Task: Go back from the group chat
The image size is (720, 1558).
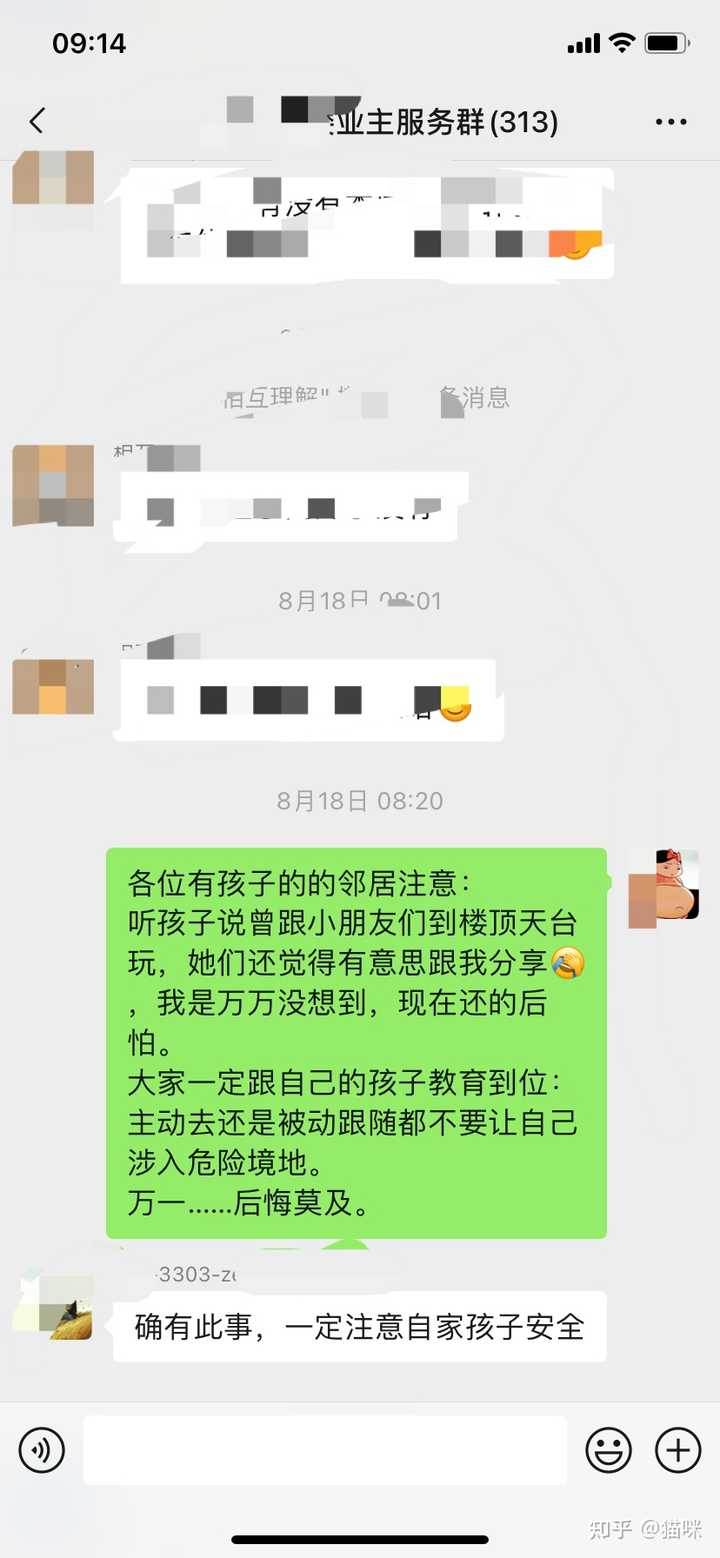Action: pyautogui.click(x=37, y=122)
